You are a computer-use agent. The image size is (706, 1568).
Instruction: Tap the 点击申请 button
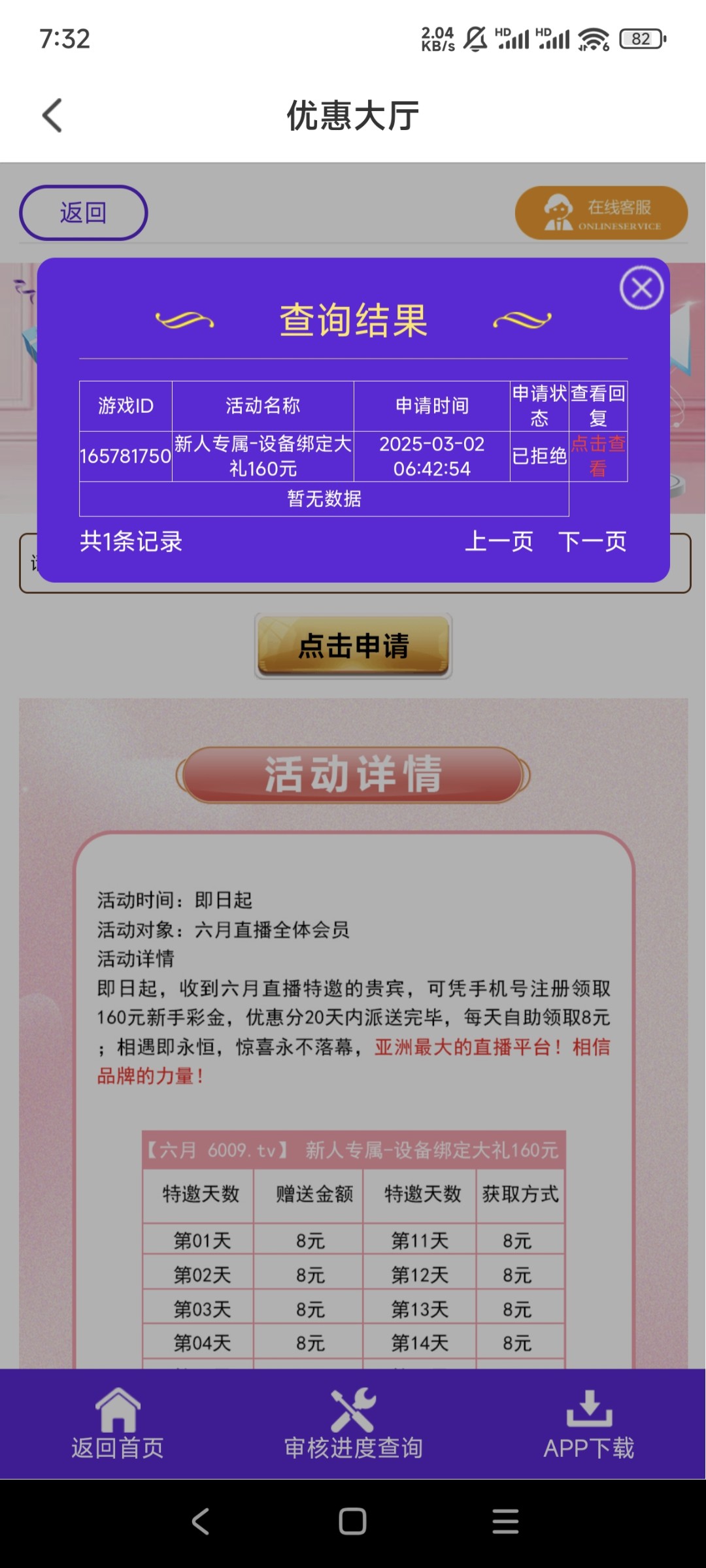point(353,646)
